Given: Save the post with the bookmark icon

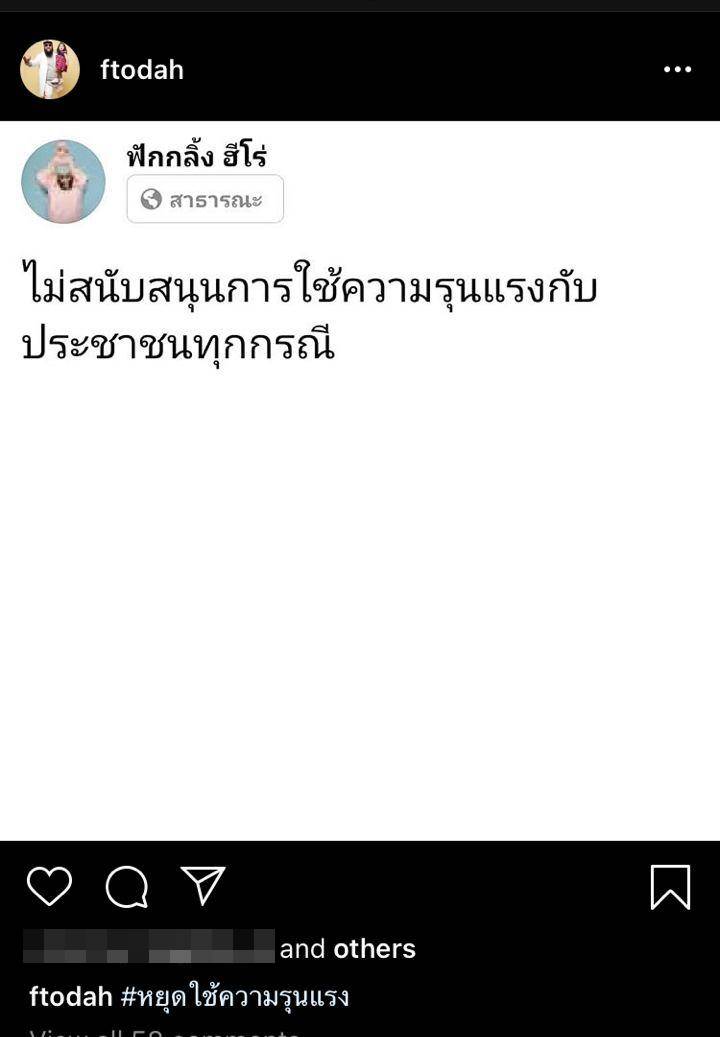Looking at the screenshot, I should coord(671,886).
